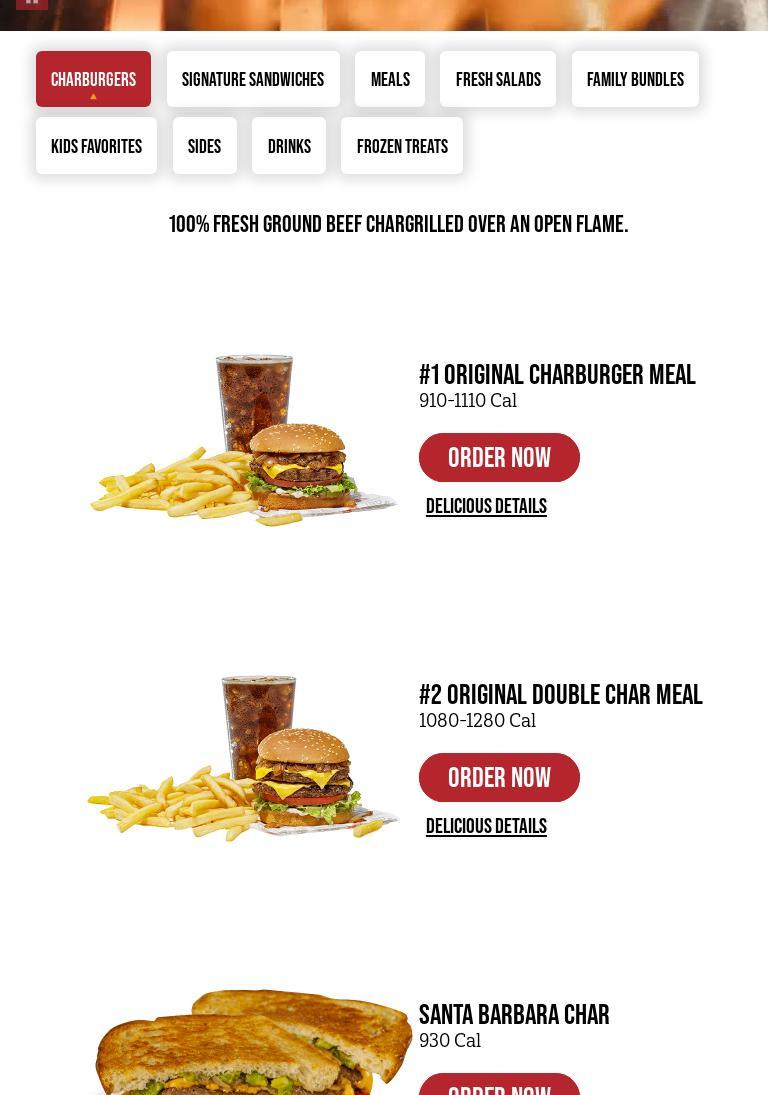The width and height of the screenshot is (768, 1095).
Task: Order the #2 Original Double Char Meal
Action: click(499, 778)
